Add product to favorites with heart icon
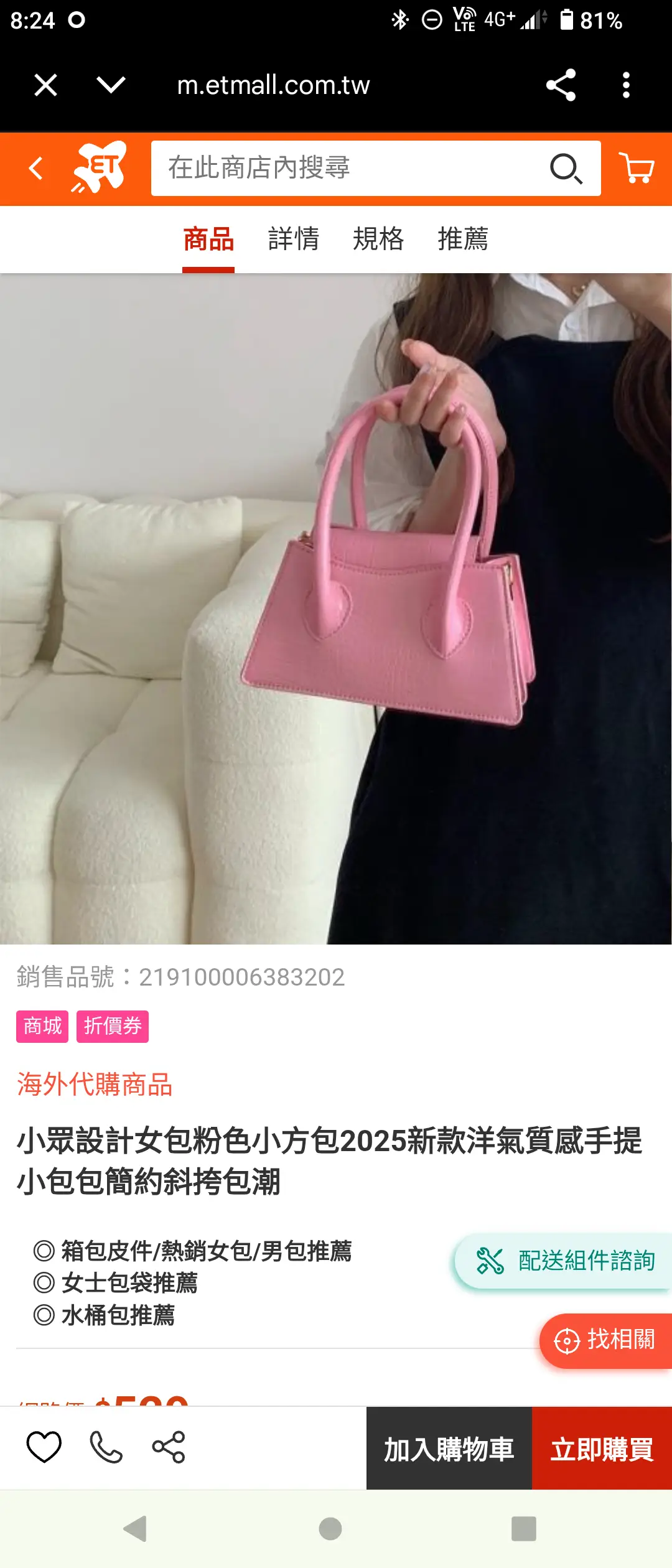This screenshot has width=672, height=1568. (x=44, y=1447)
